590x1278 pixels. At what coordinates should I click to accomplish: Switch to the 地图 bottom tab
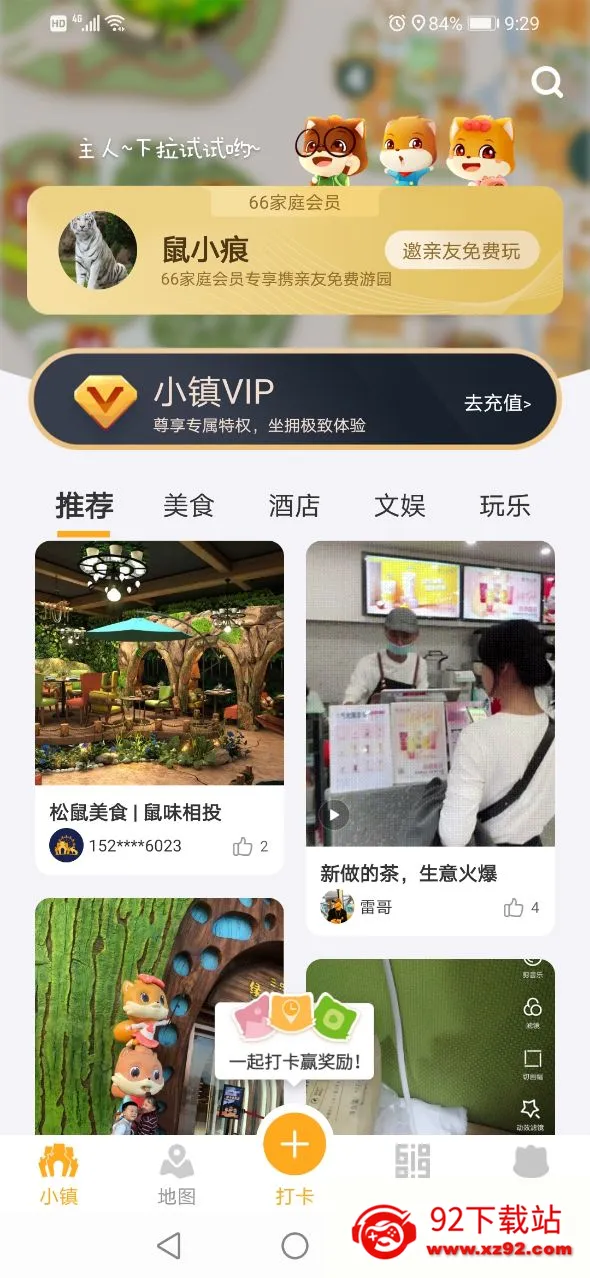tap(177, 1174)
